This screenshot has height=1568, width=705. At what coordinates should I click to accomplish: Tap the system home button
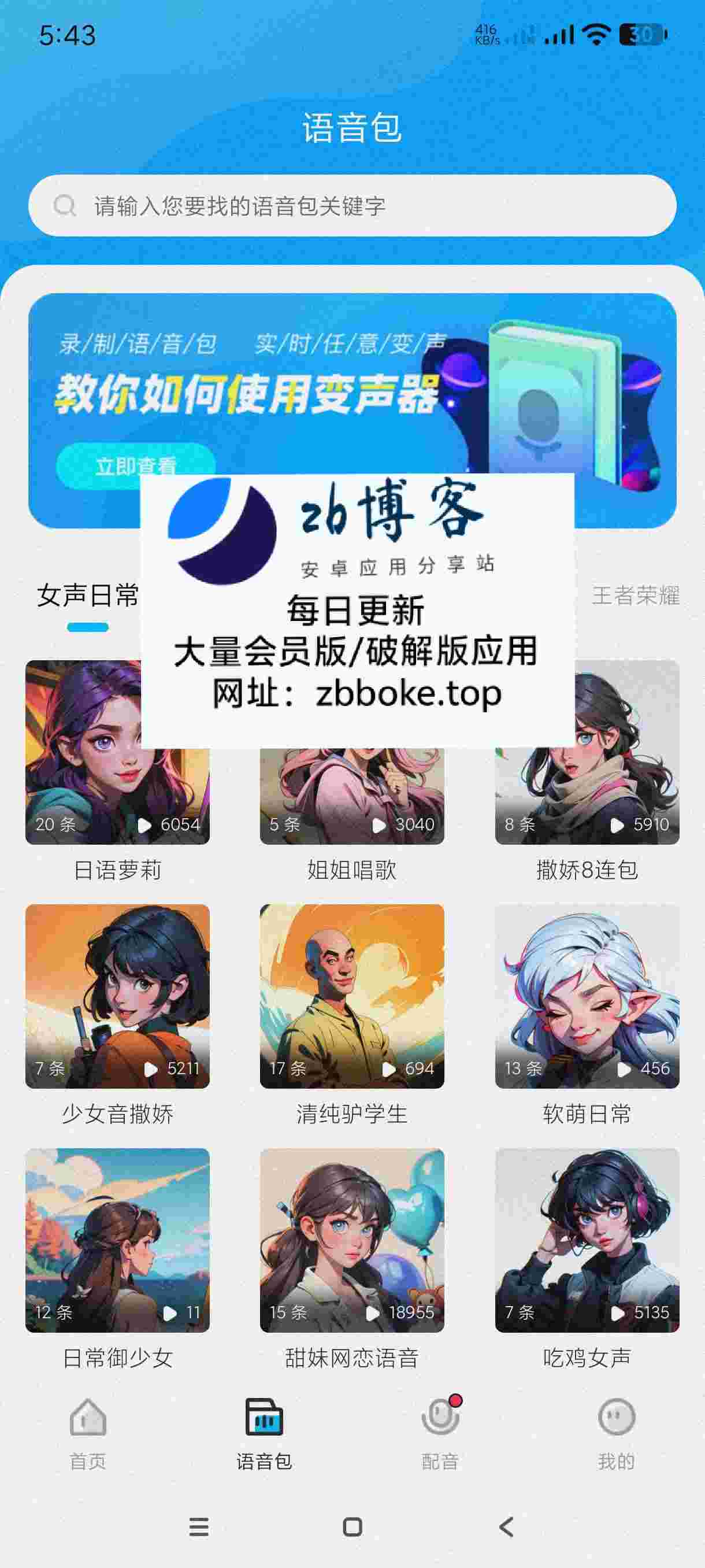[x=352, y=1526]
